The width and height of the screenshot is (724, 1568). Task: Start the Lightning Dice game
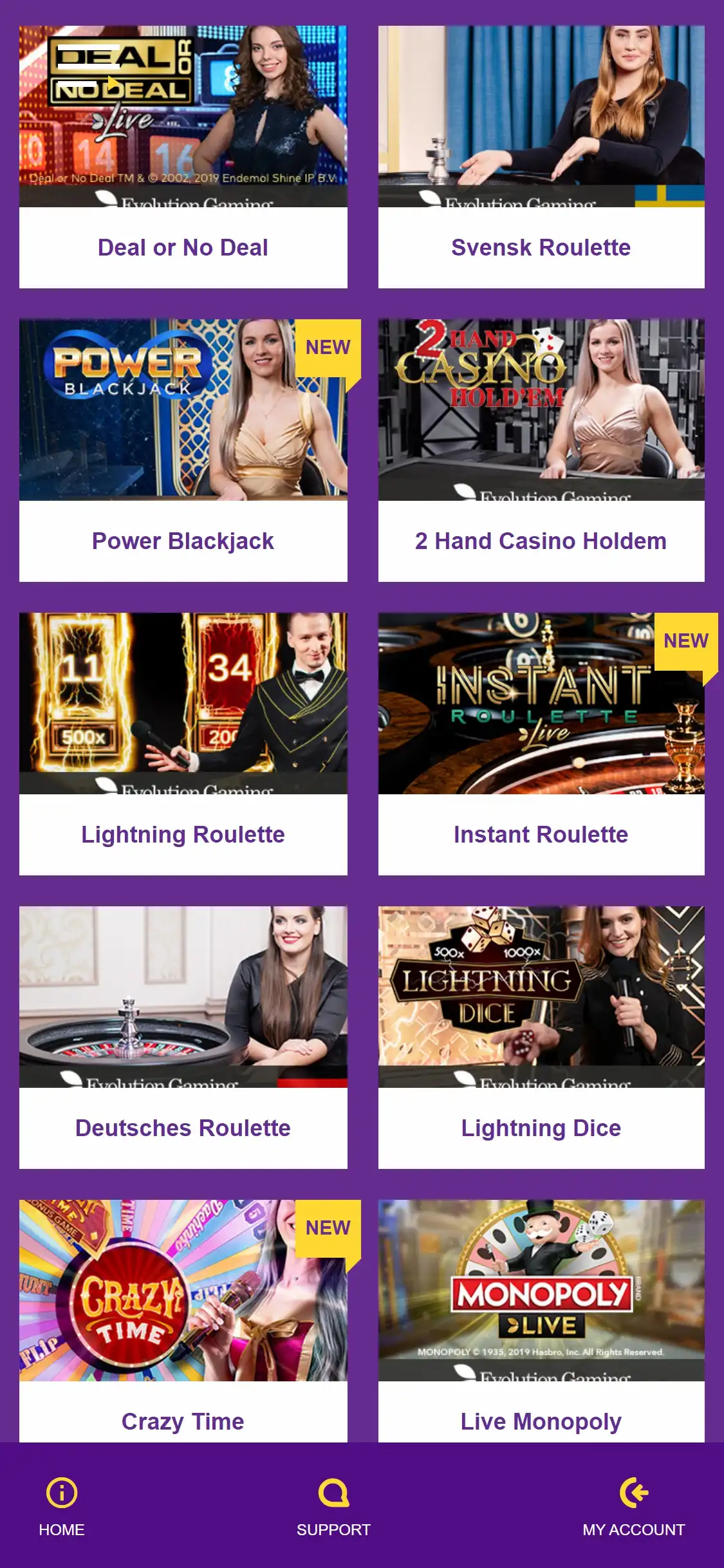tap(541, 1037)
